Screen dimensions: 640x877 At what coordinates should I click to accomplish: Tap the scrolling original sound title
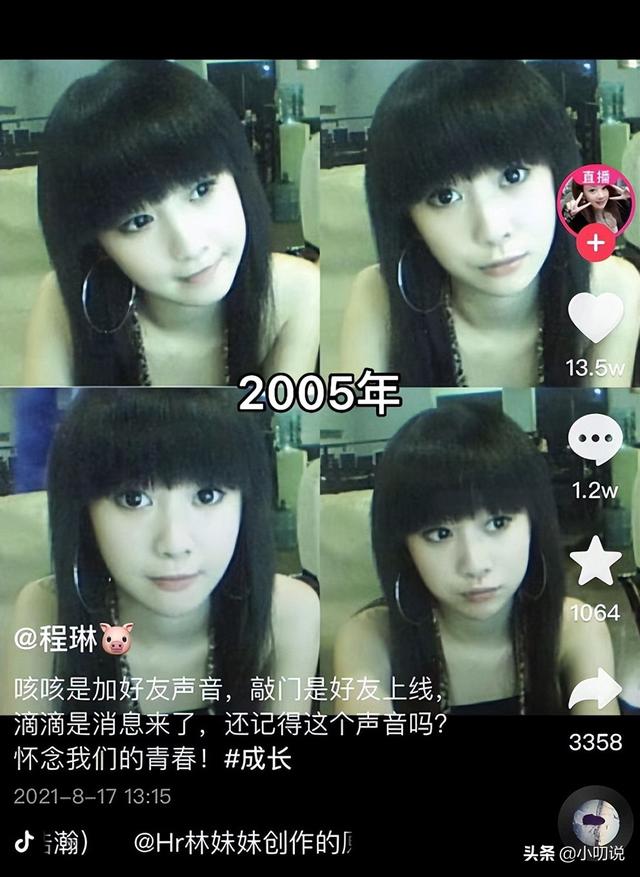pyautogui.click(x=245, y=841)
